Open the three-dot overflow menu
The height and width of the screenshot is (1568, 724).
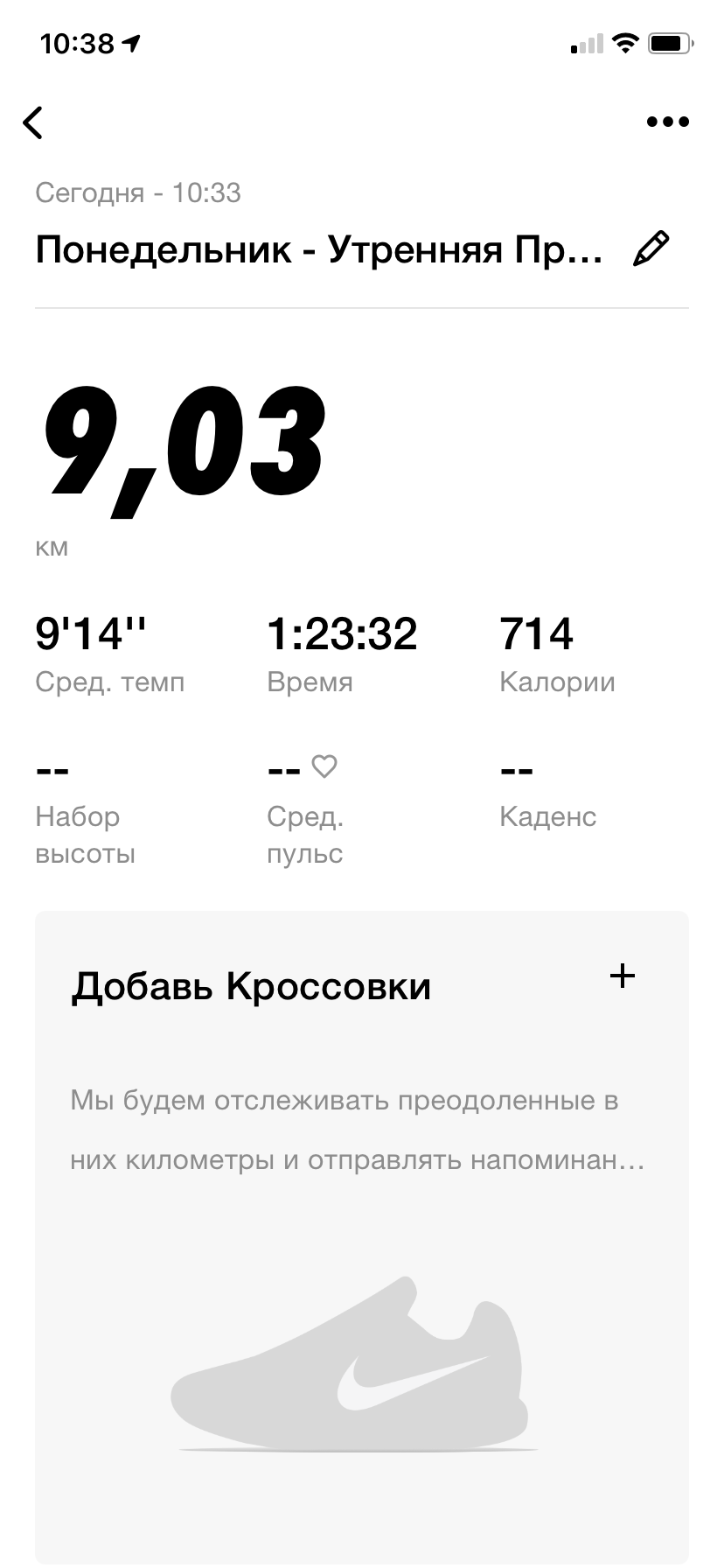coord(667,122)
